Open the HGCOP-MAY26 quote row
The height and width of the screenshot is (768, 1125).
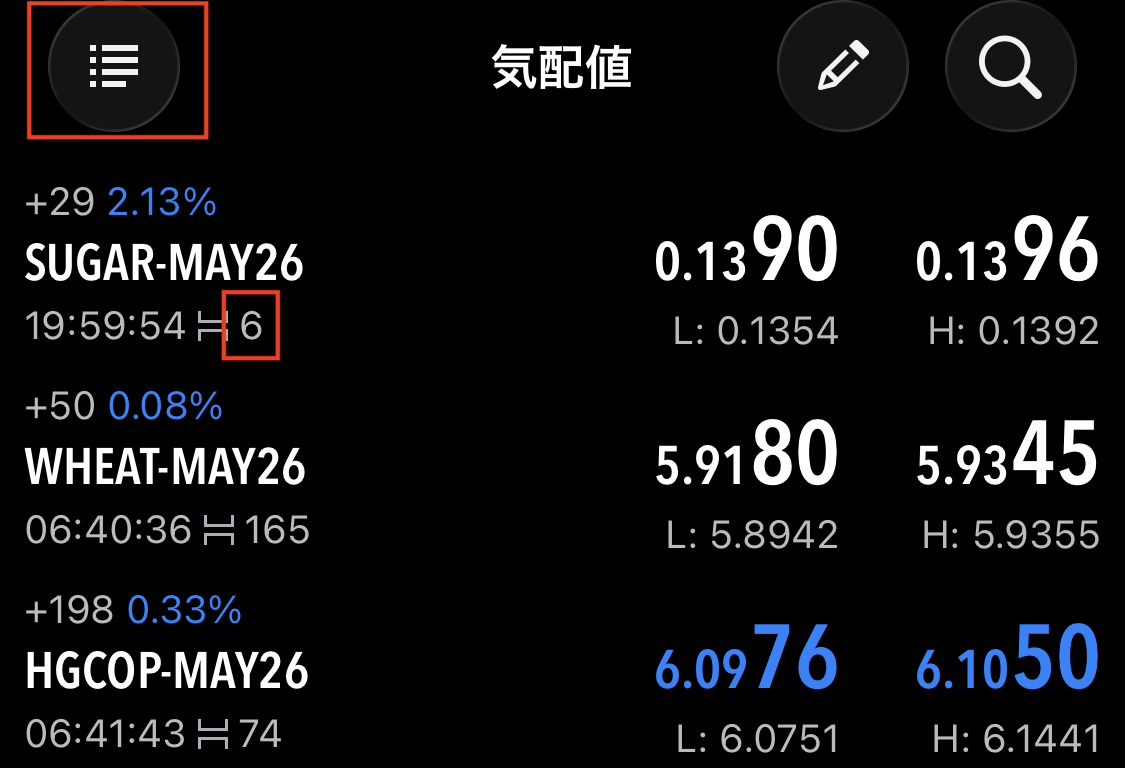pos(167,671)
